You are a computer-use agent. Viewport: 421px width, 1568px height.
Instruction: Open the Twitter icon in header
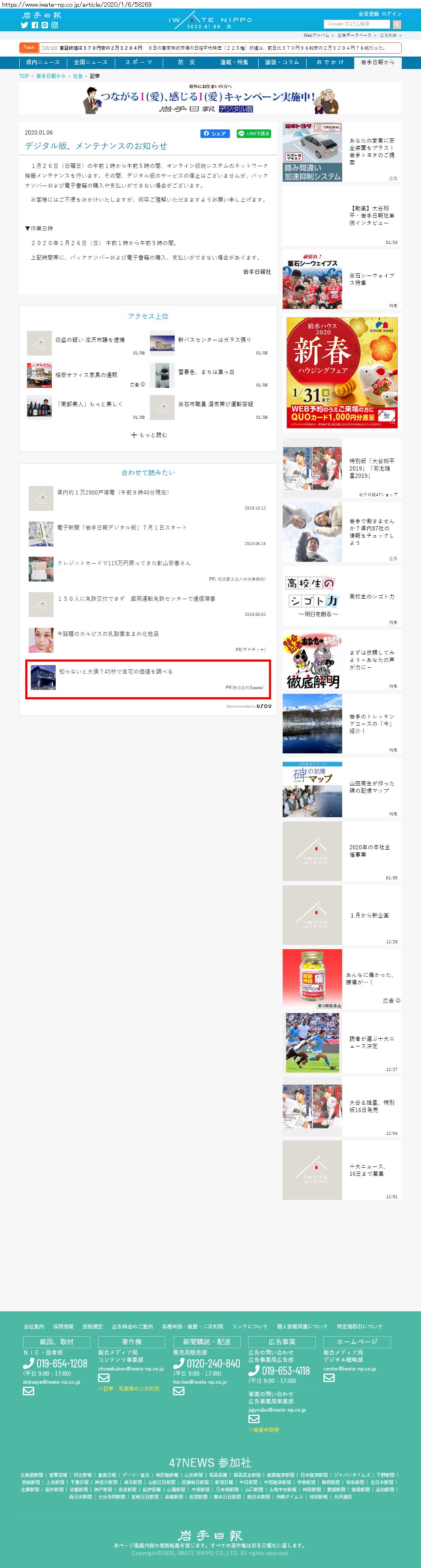click(24, 26)
